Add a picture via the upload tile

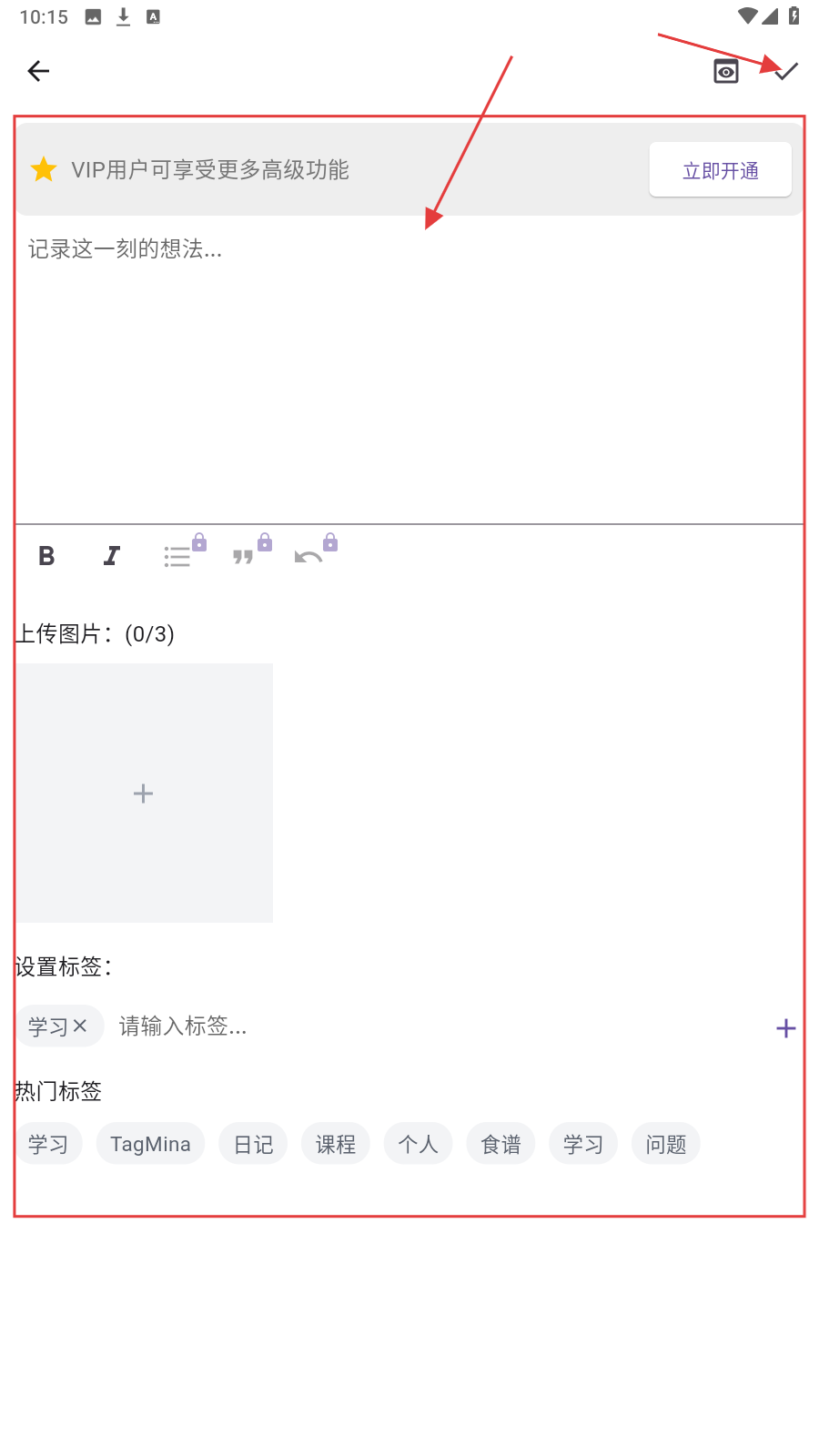[x=144, y=794]
